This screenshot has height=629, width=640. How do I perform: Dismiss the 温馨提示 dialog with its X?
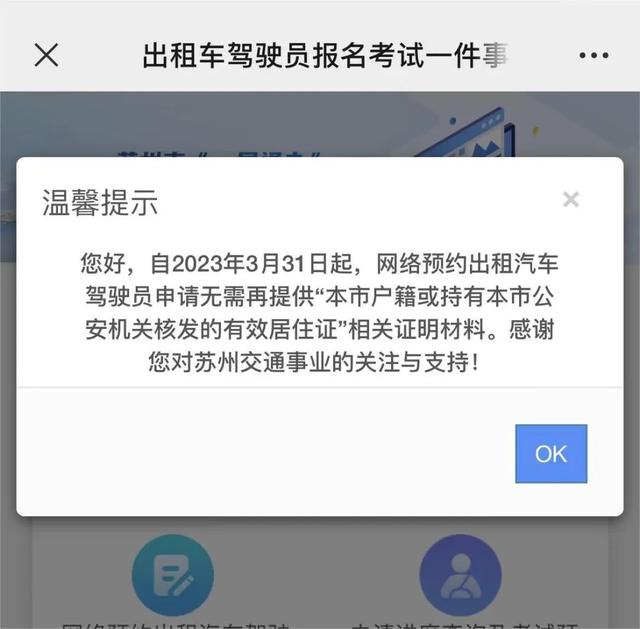pos(571,200)
